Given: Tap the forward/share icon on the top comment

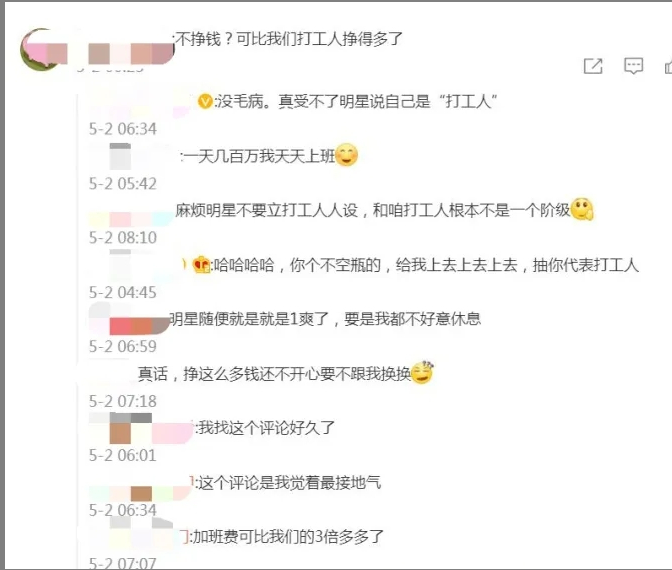Looking at the screenshot, I should pyautogui.click(x=593, y=66).
